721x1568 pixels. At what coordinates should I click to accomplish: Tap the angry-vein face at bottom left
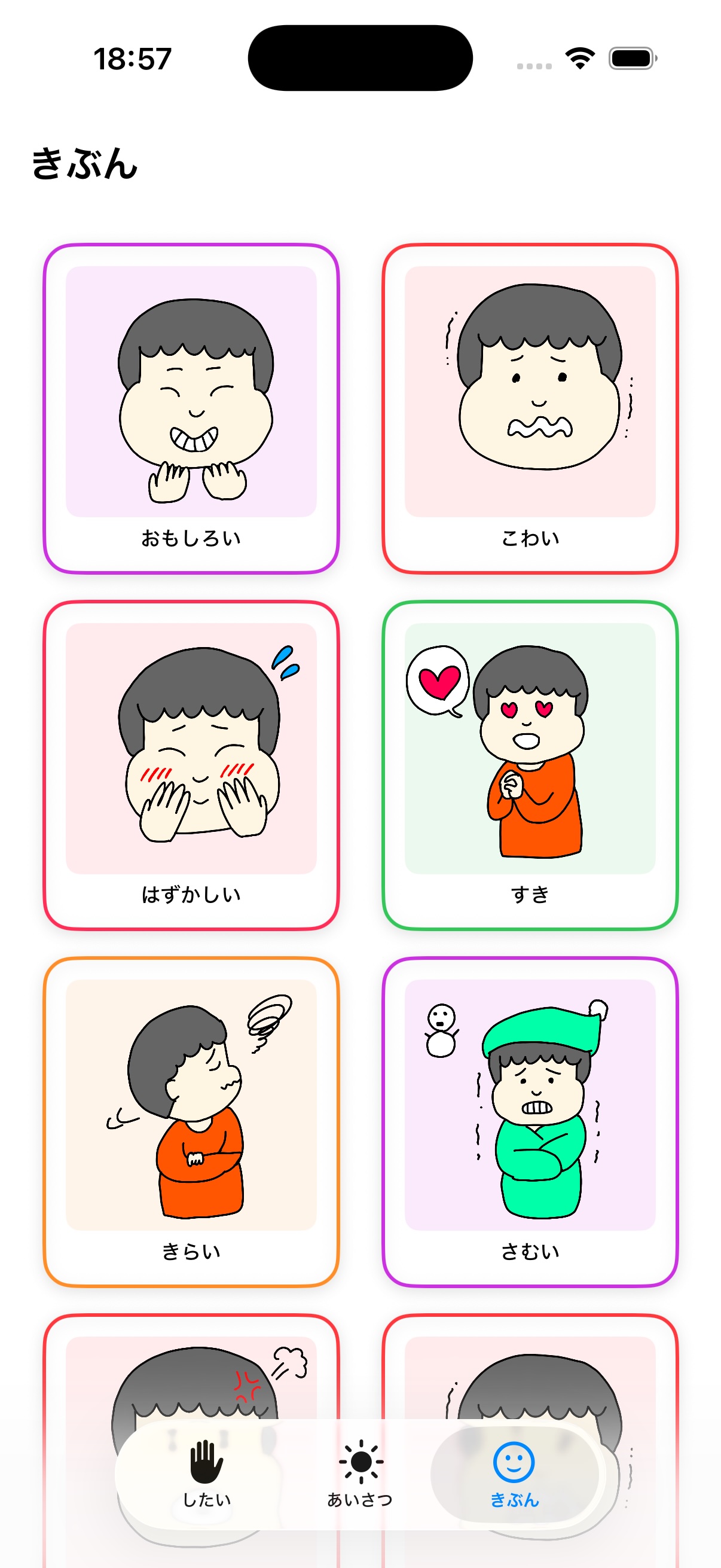tap(195, 1369)
